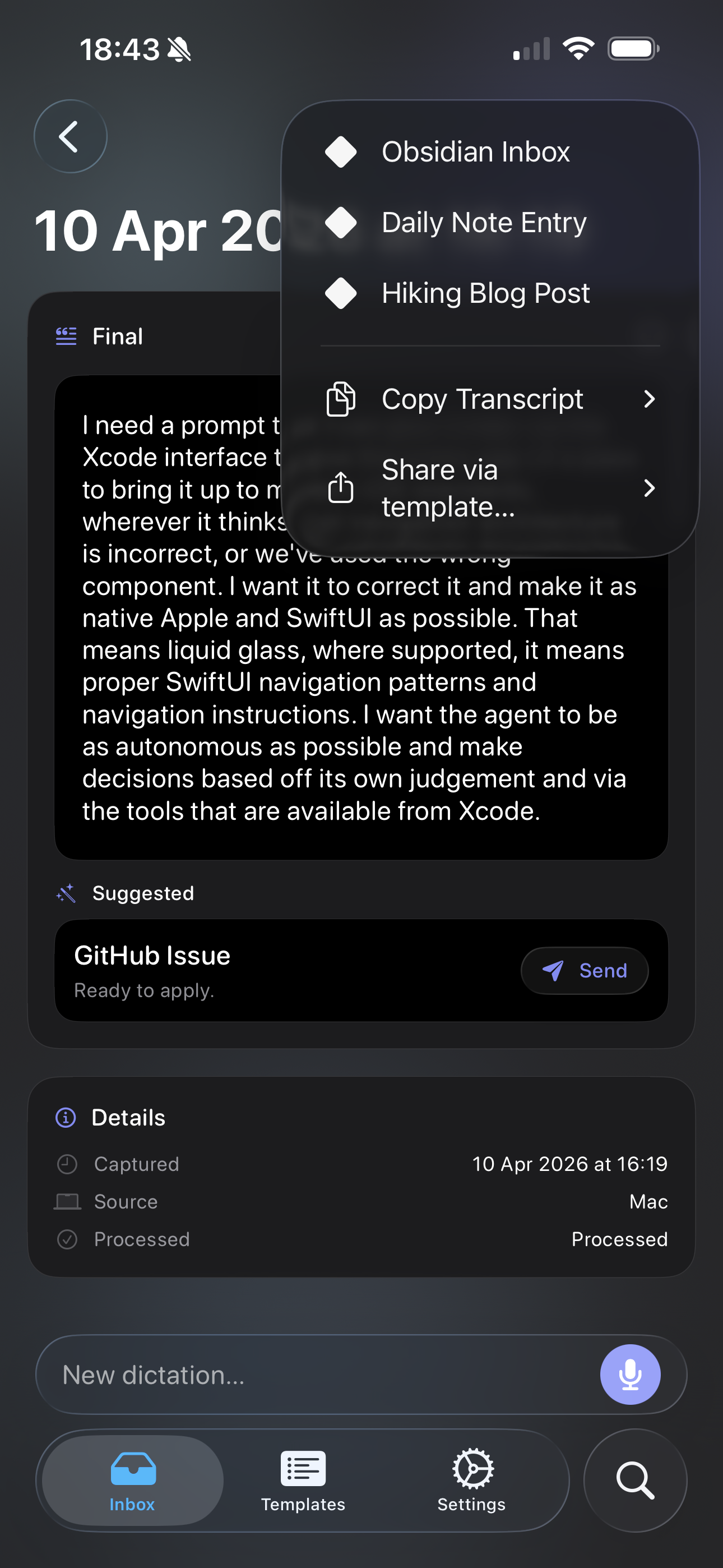This screenshot has height=1568, width=723.
Task: Select the Hiking Blog Post option
Action: click(x=485, y=293)
